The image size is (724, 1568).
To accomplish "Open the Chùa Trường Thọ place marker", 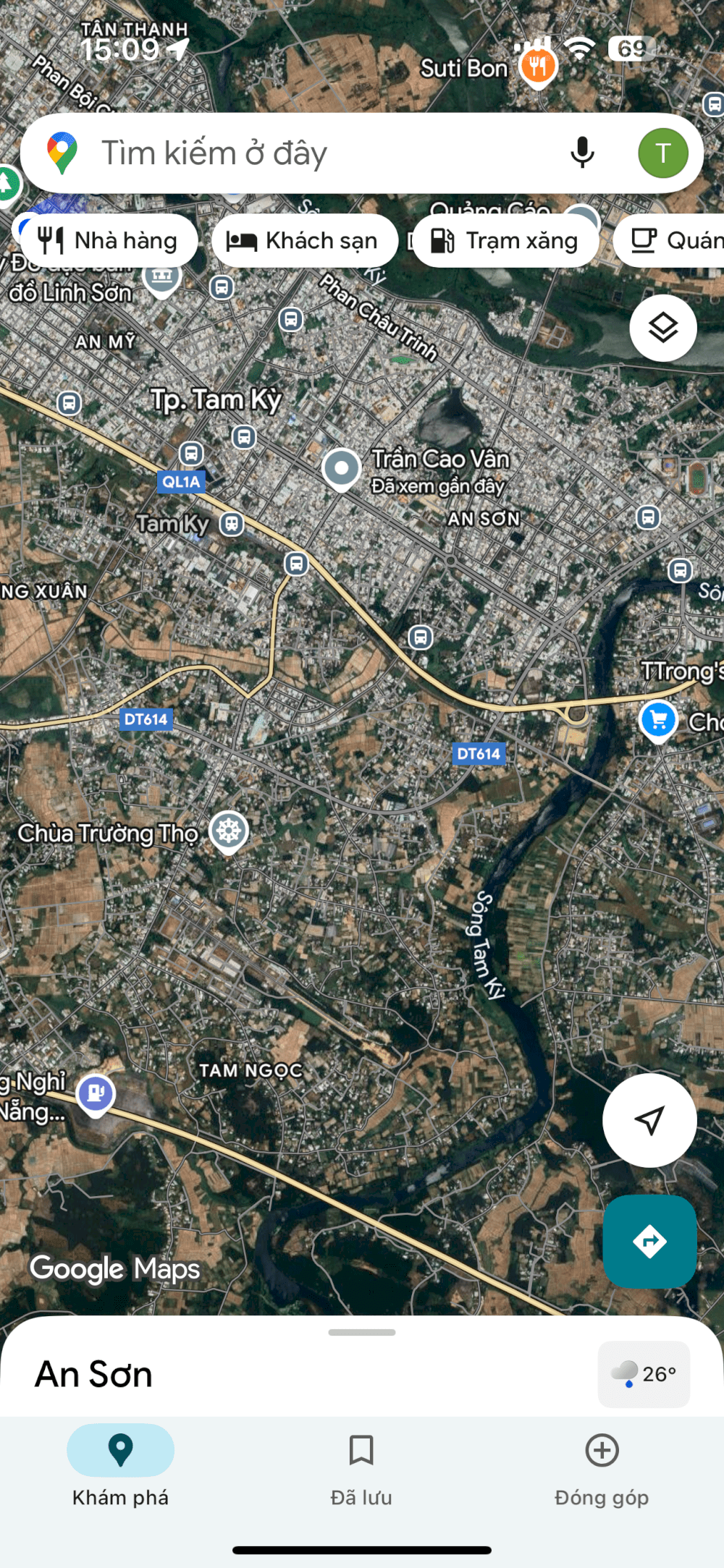I will point(229,831).
